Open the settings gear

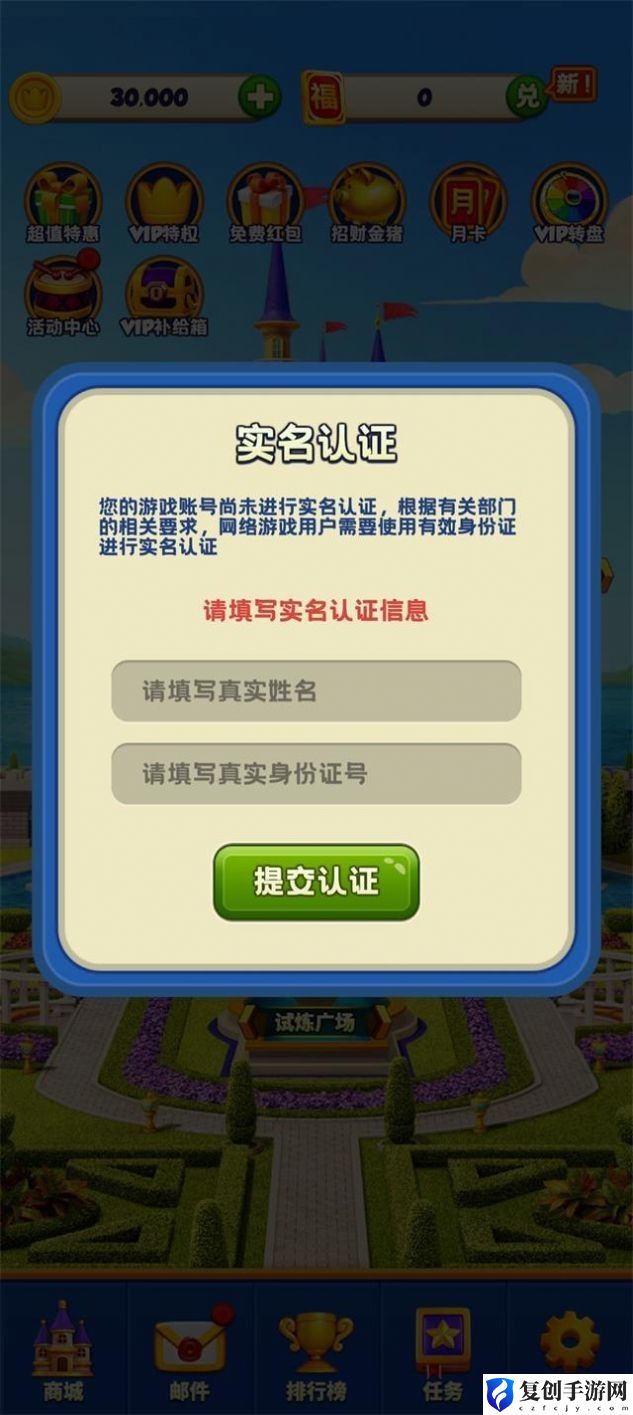pyautogui.click(x=569, y=1340)
